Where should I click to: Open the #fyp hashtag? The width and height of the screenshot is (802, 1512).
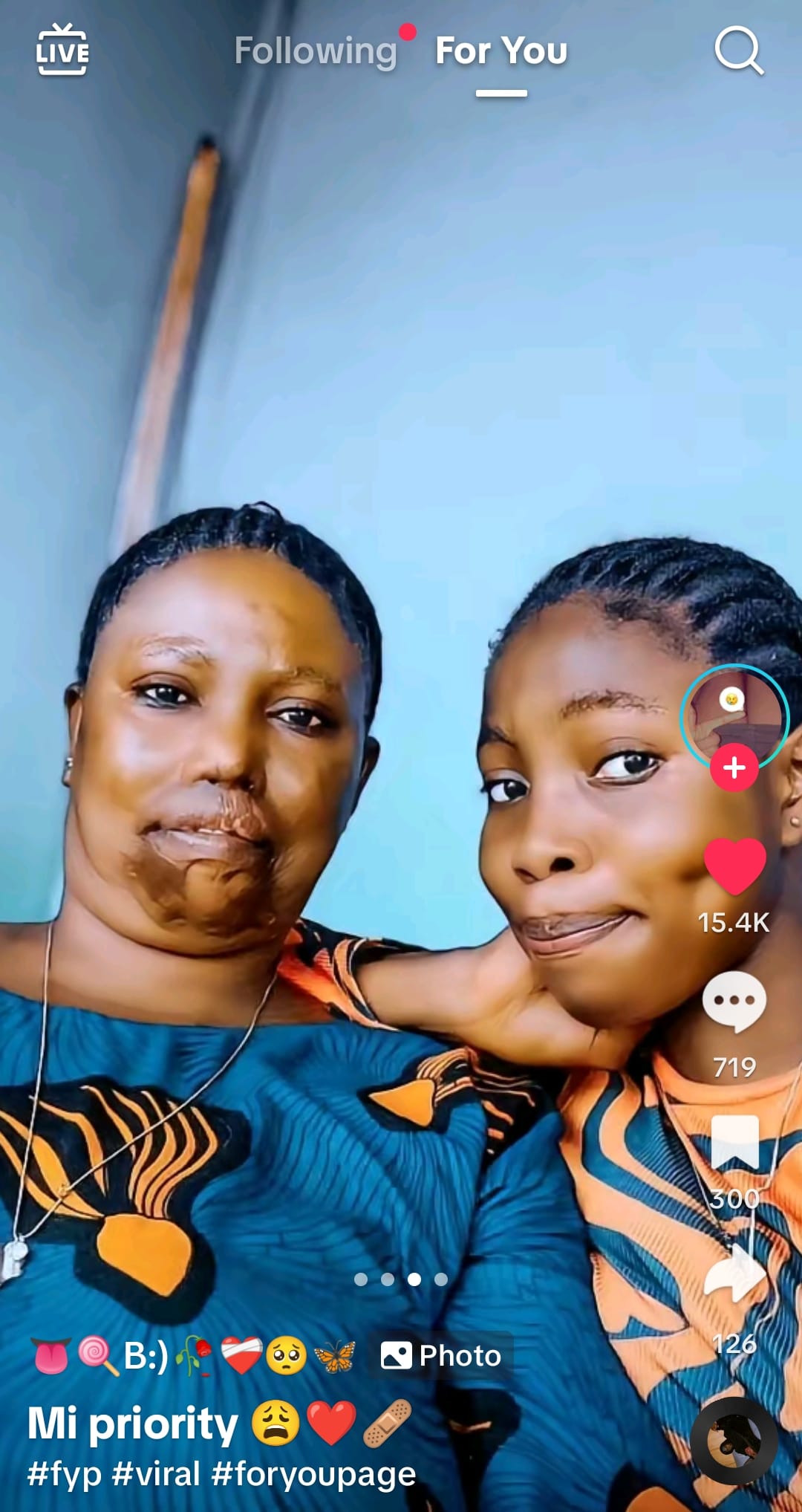click(x=65, y=1475)
